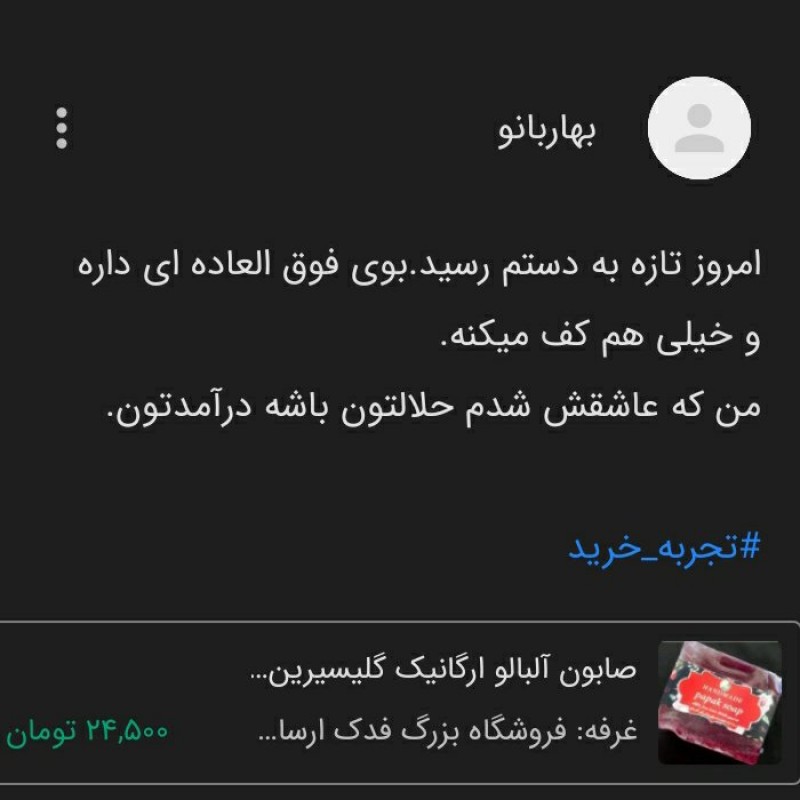This screenshot has width=800, height=800.
Task: Tap the #تجربه_خرید hashtag
Action: coord(665,547)
